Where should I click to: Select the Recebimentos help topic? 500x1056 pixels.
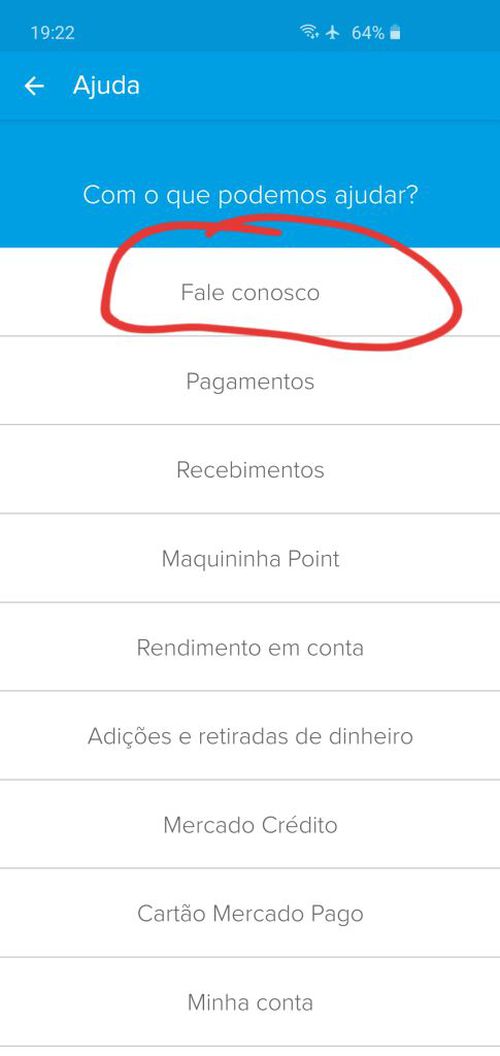250,469
